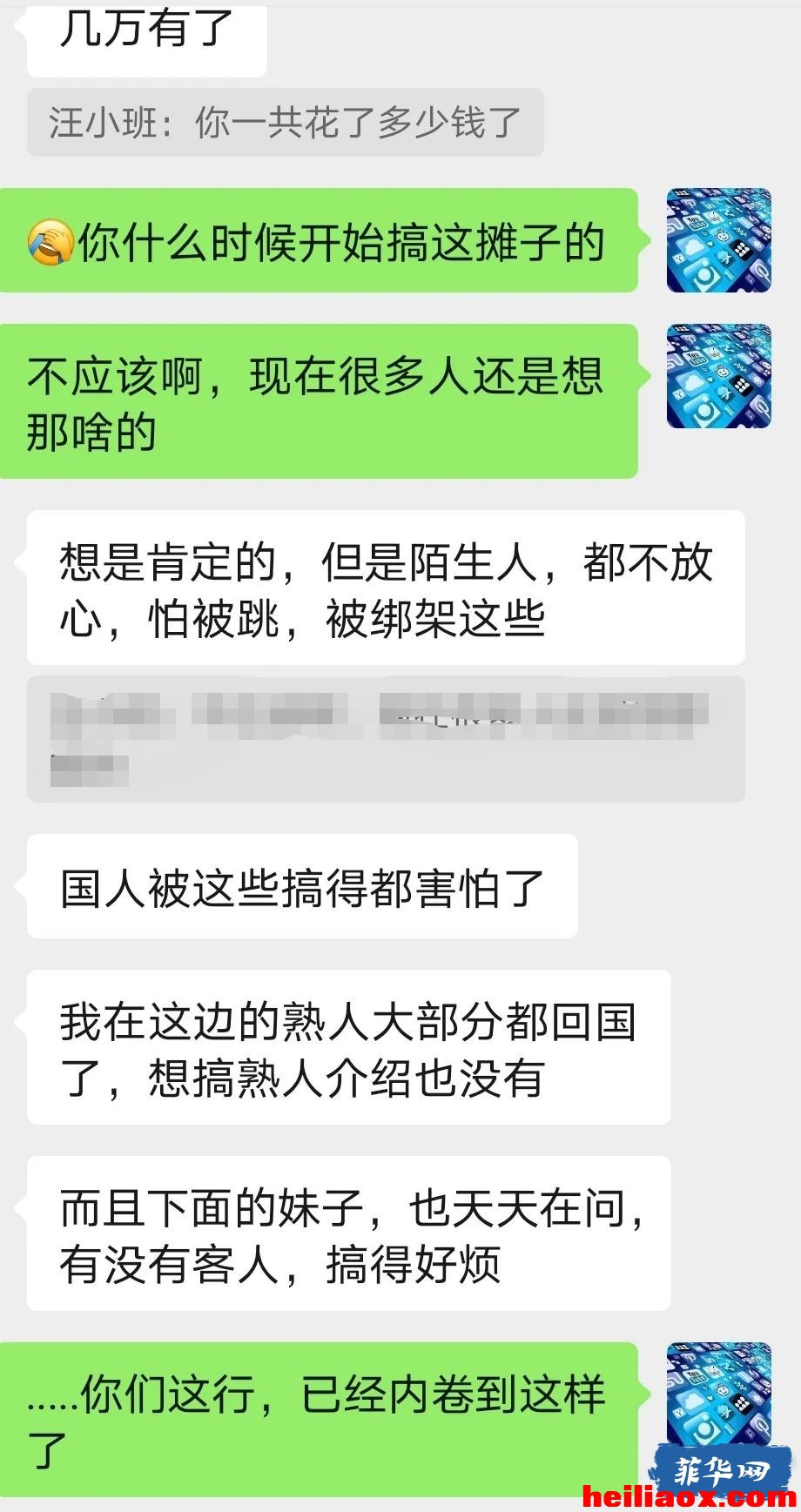
Task: Tap the avatar beside "你什么时候开始搞这摊子的"
Action: (x=719, y=240)
